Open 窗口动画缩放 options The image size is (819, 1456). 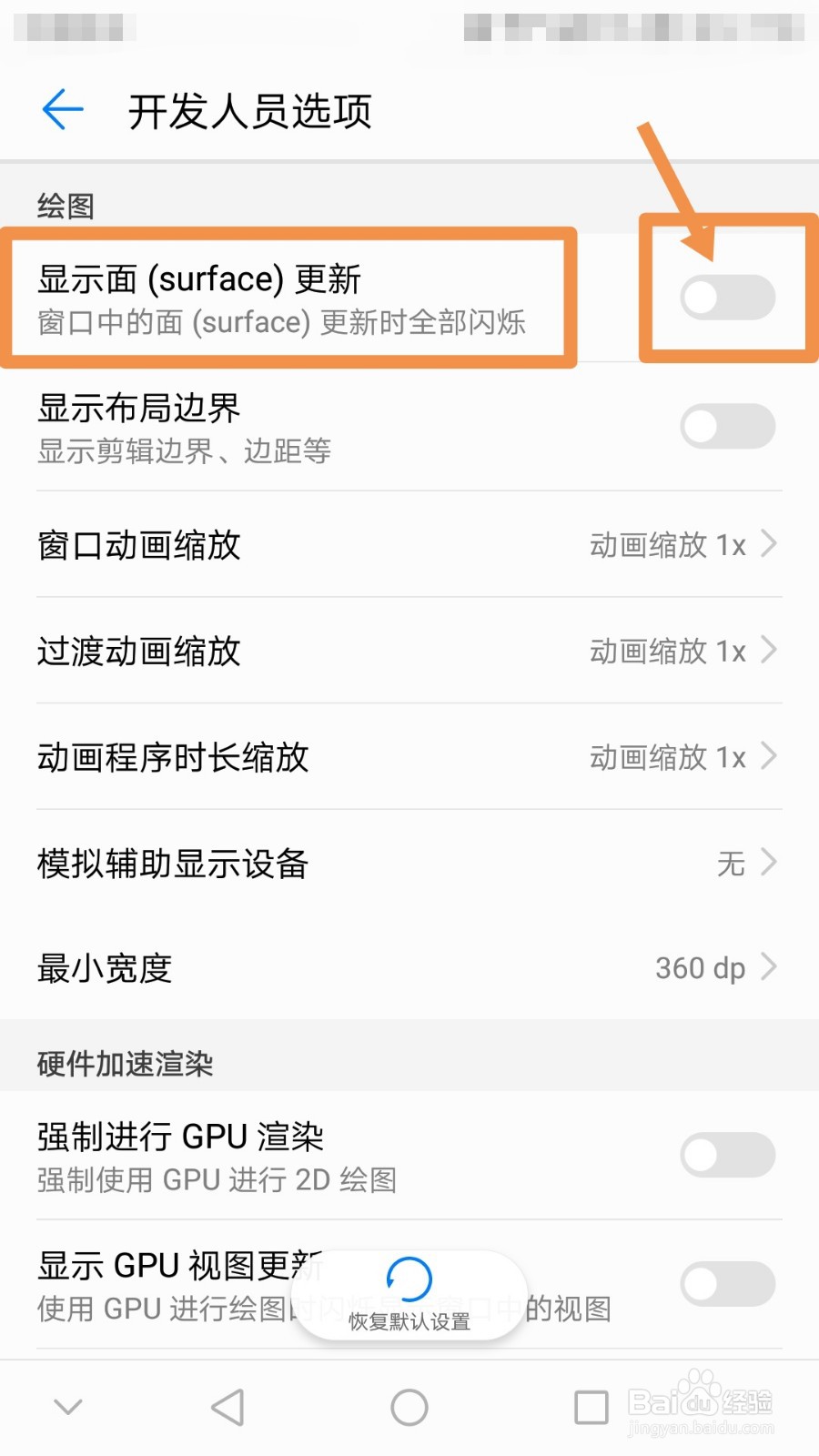pyautogui.click(x=409, y=545)
